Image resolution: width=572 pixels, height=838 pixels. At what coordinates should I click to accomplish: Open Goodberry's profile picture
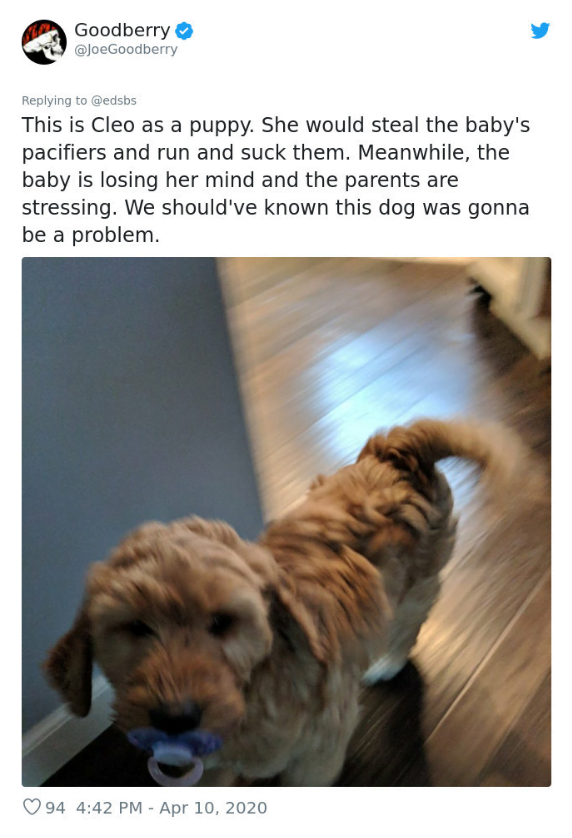click(44, 42)
